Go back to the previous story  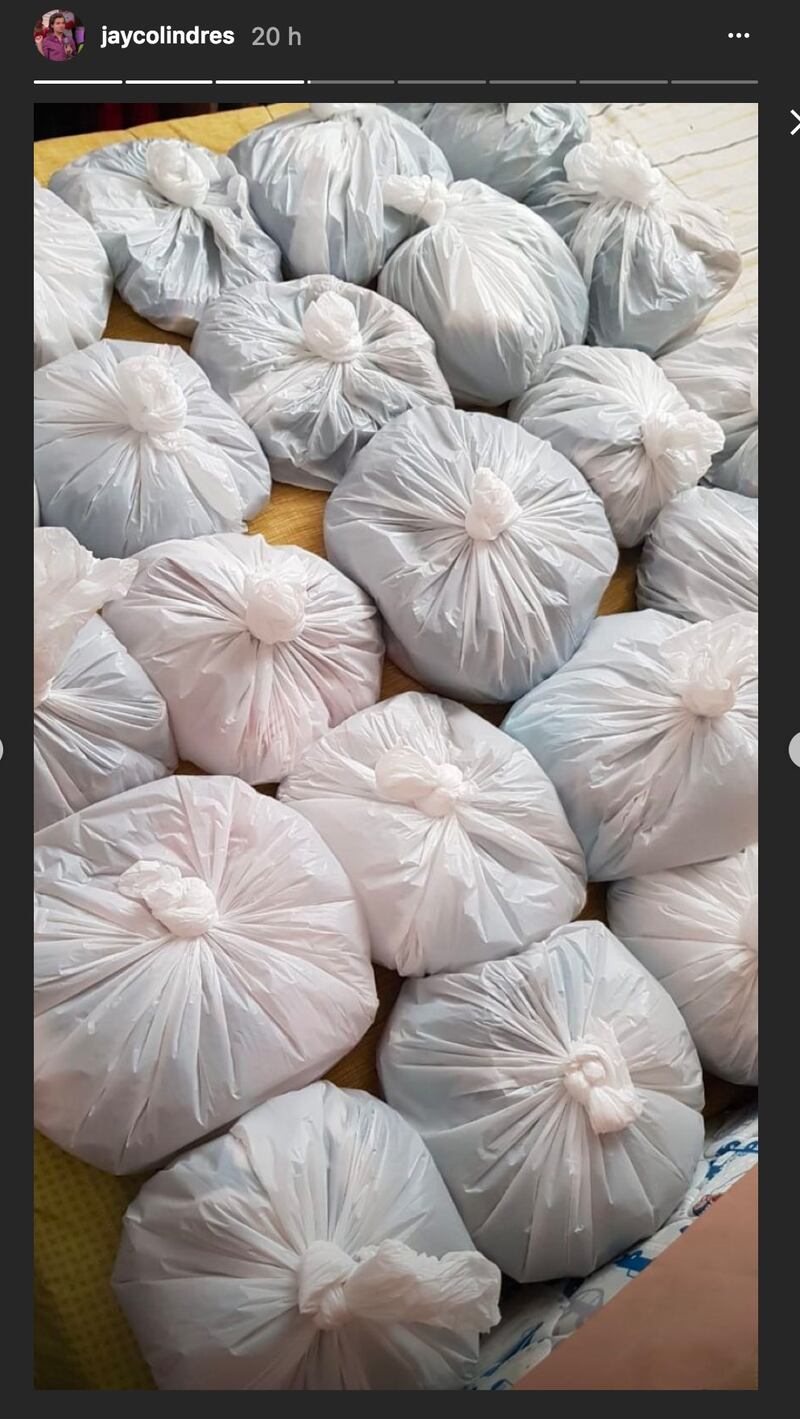(x=3, y=750)
